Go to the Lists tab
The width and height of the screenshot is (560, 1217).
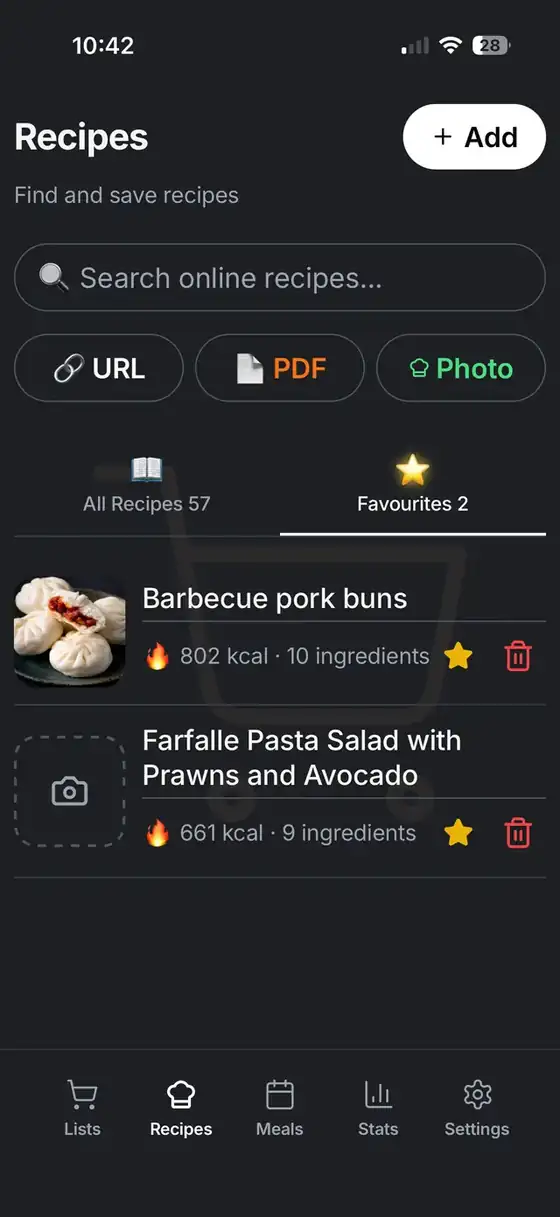(x=82, y=1108)
